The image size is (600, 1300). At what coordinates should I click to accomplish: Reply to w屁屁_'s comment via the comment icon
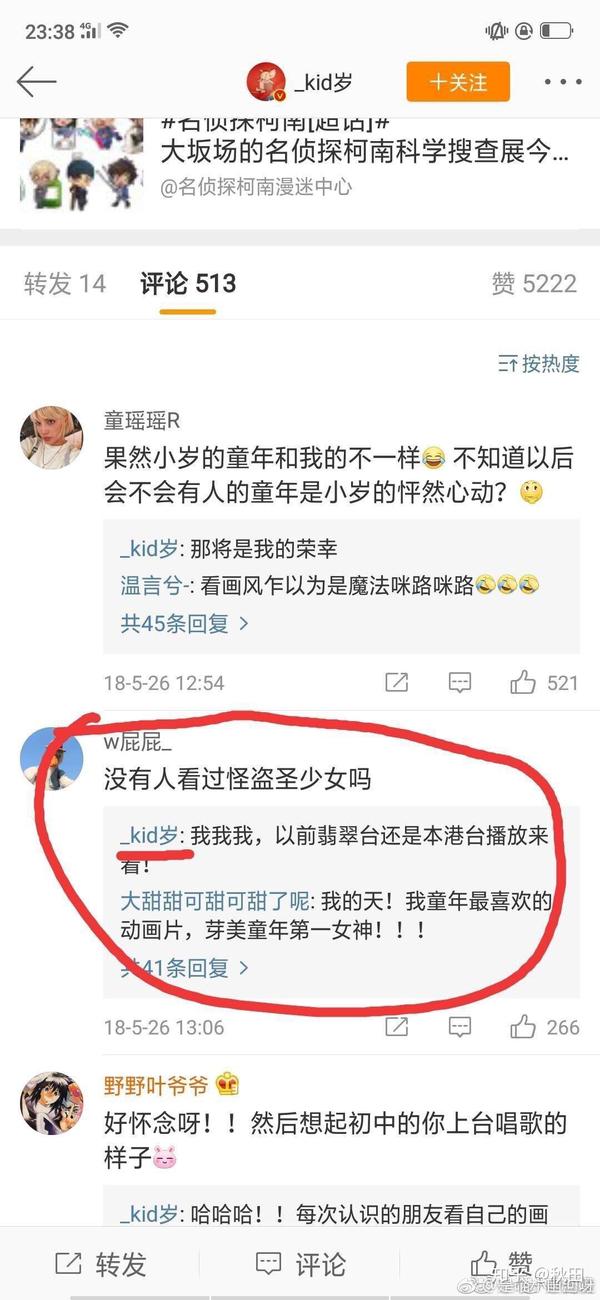pyautogui.click(x=459, y=1027)
